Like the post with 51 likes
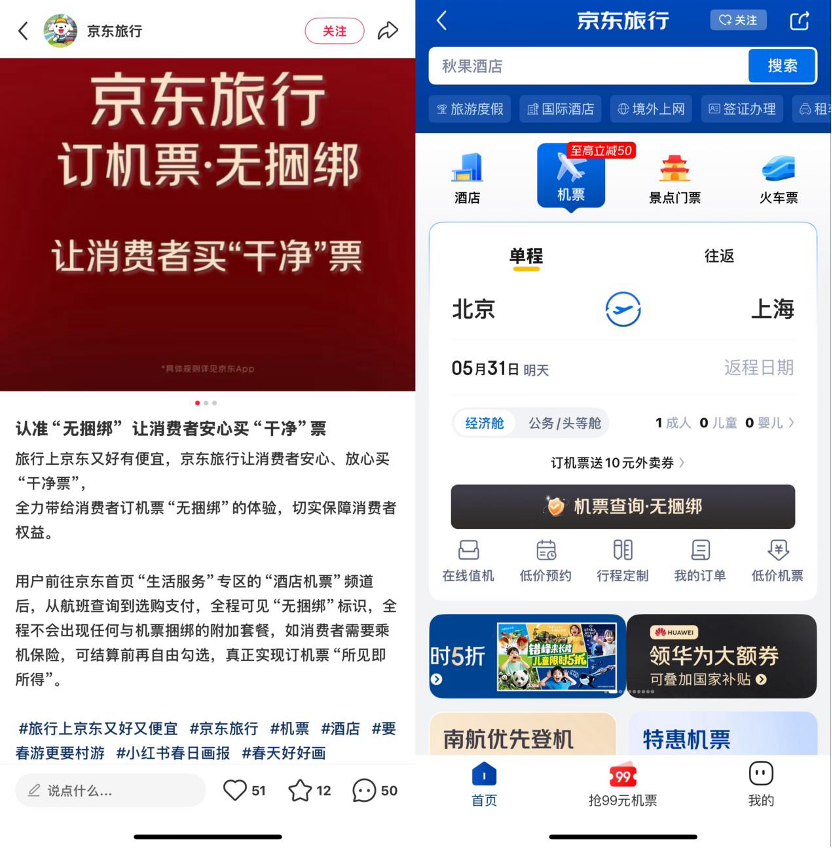The height and width of the screenshot is (848, 832). 235,790
